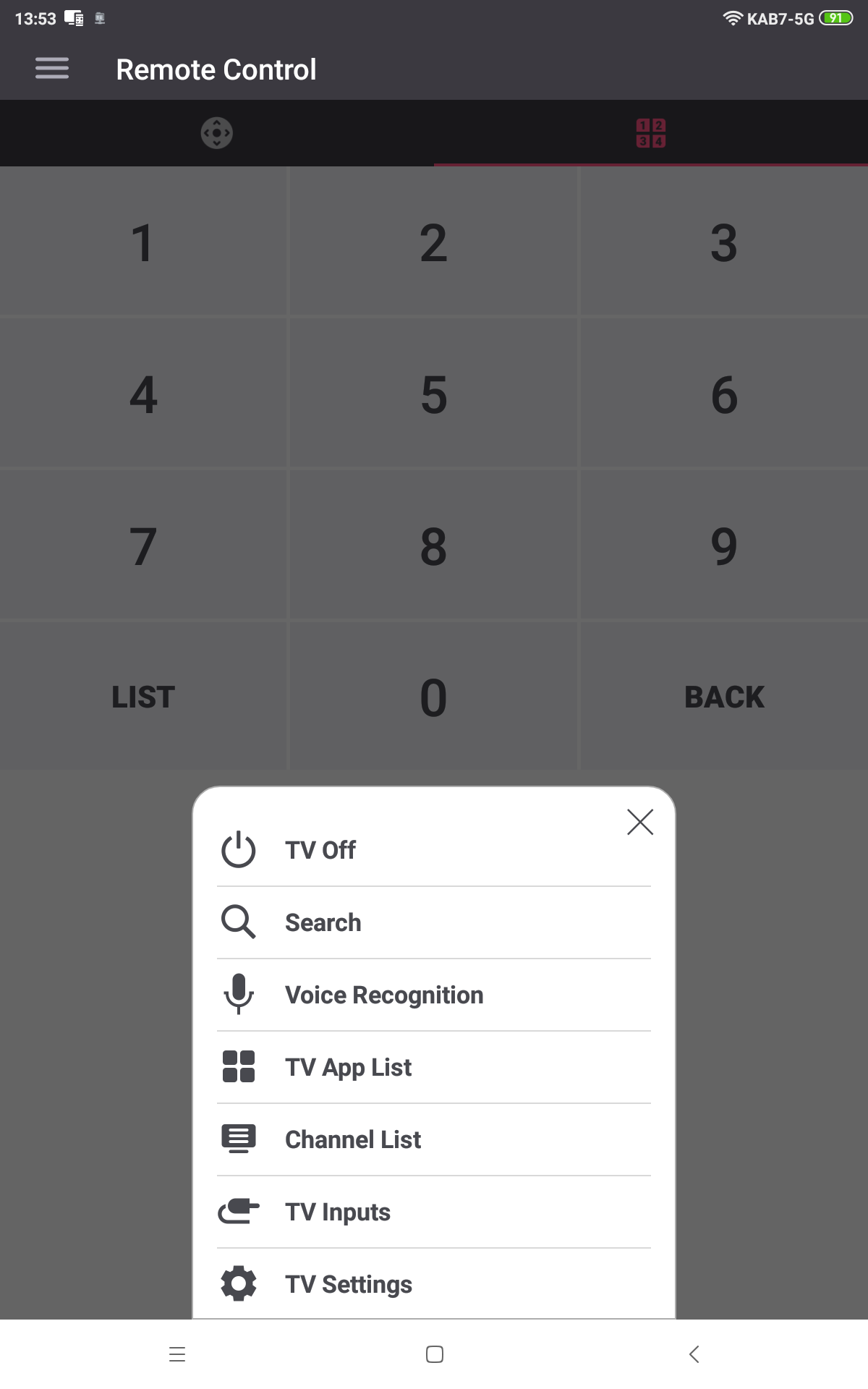Select TV Off
This screenshot has width=868, height=1389.
tap(434, 850)
